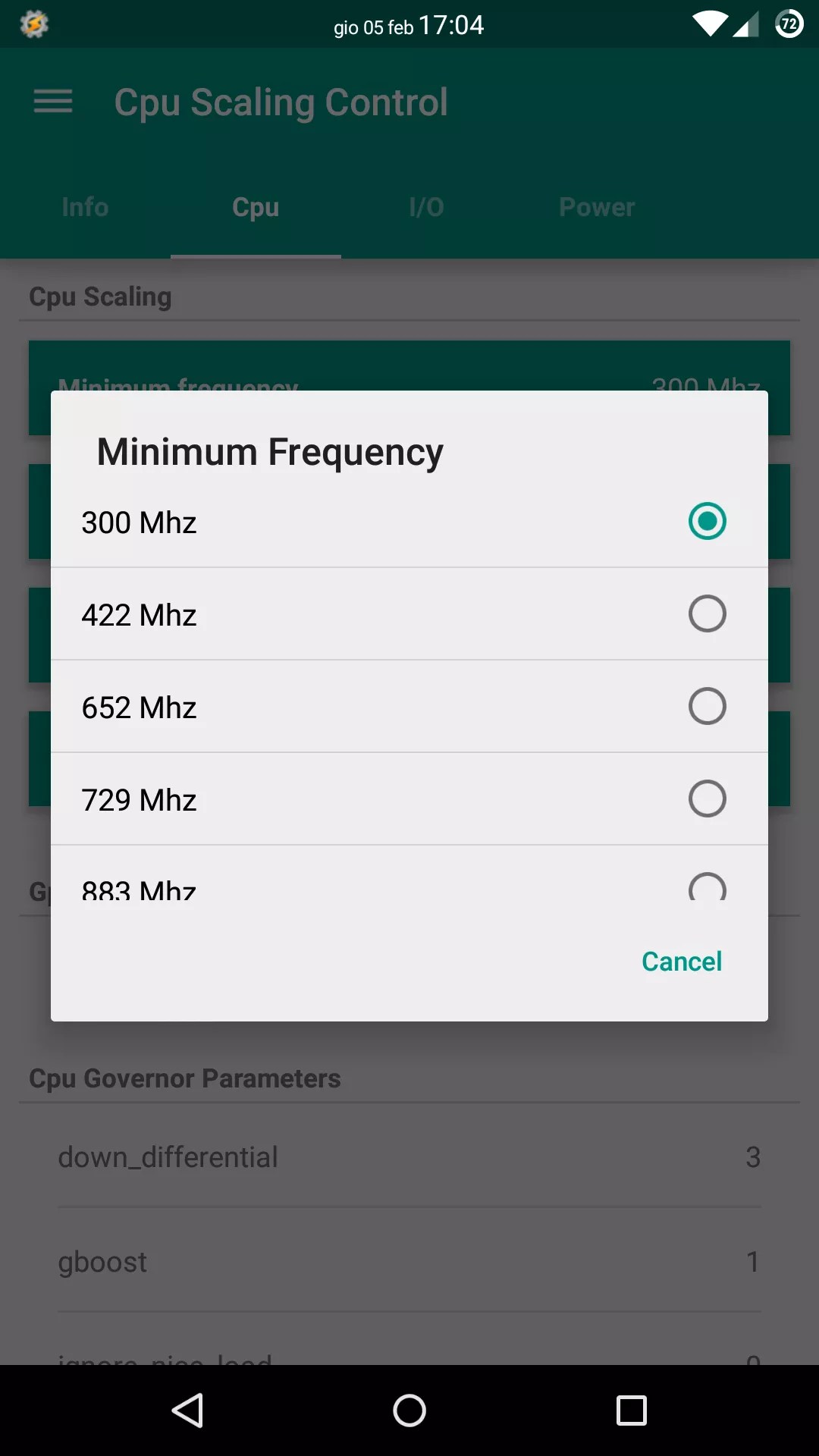Go to the home screen
Screen dimensions: 819x1456
(x=409, y=1410)
